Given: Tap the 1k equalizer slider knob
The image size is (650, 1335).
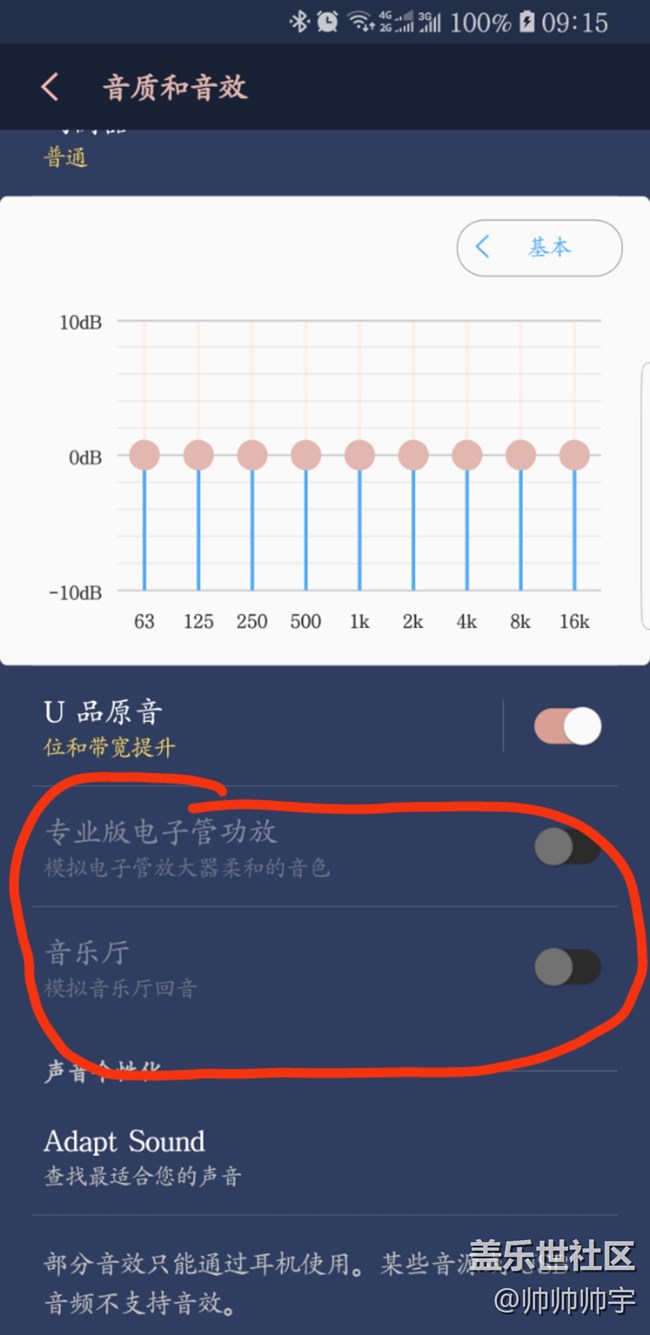Looking at the screenshot, I should click(x=359, y=455).
